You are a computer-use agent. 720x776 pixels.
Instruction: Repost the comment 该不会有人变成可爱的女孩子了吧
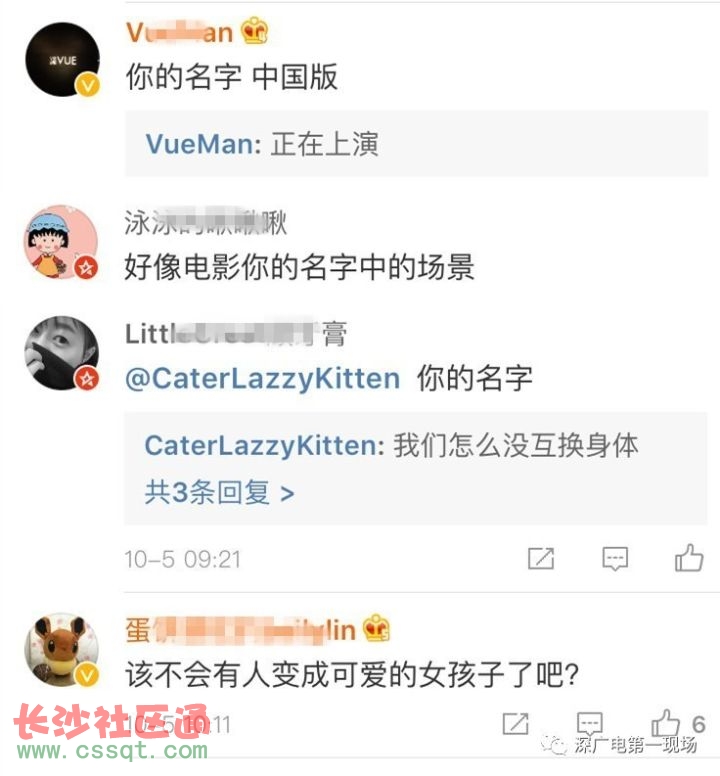(x=515, y=722)
